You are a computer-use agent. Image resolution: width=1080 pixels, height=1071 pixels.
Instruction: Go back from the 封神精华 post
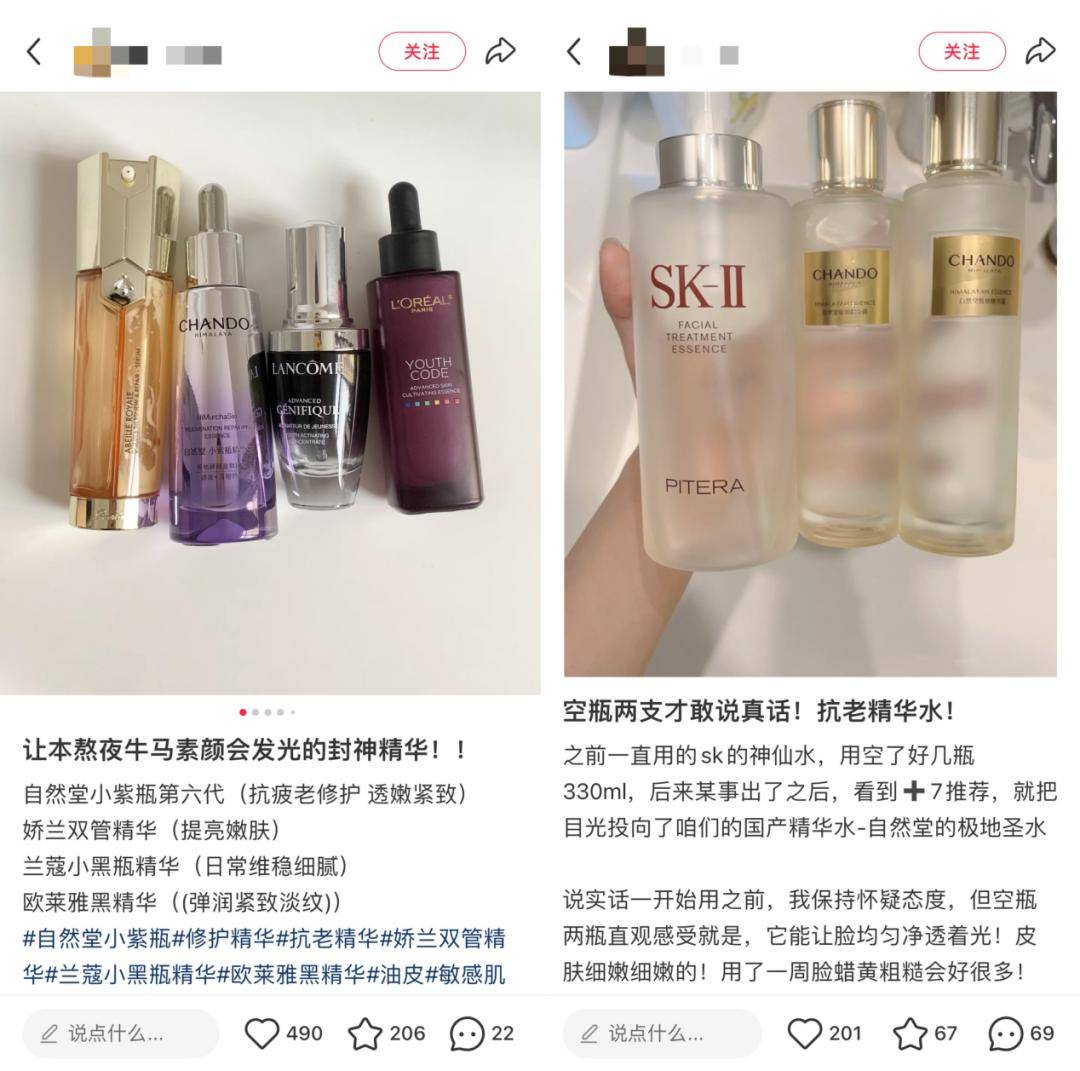point(34,52)
